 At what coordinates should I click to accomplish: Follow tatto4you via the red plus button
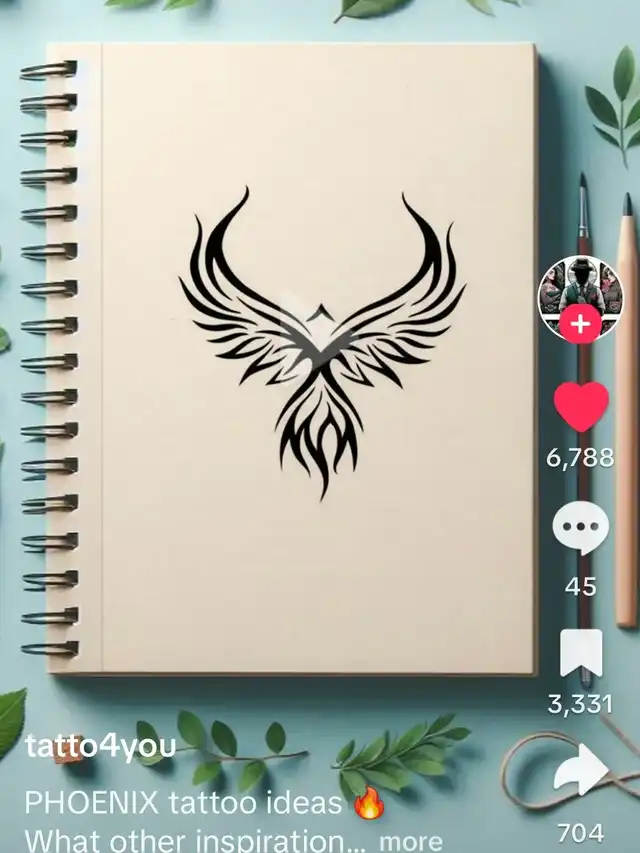580,324
